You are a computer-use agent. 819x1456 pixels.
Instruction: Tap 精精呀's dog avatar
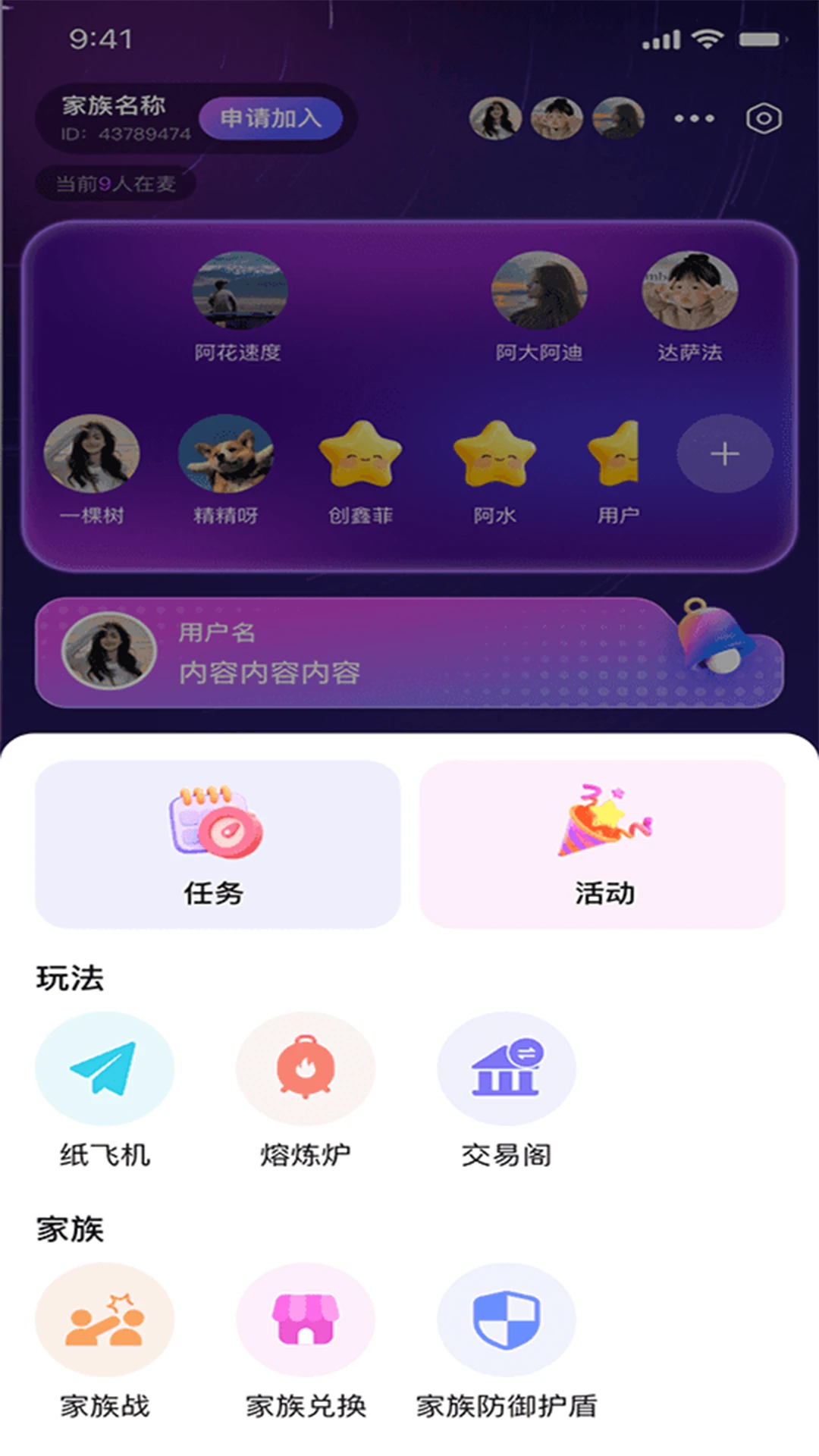point(226,453)
